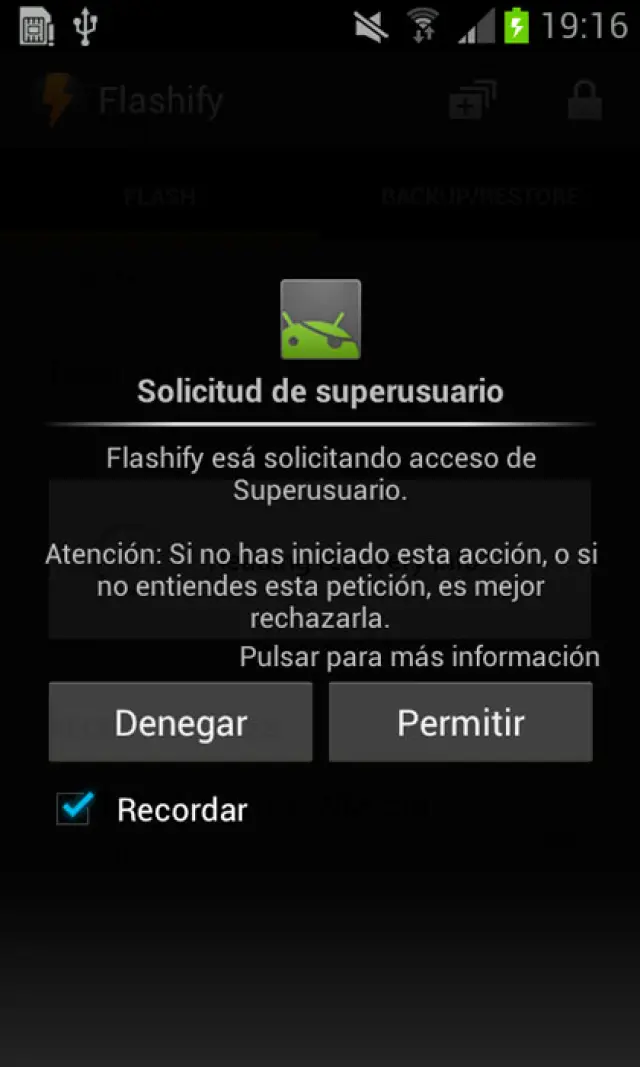Uncheck the Recordar checkbox
640x1067 pixels.
coord(75,809)
